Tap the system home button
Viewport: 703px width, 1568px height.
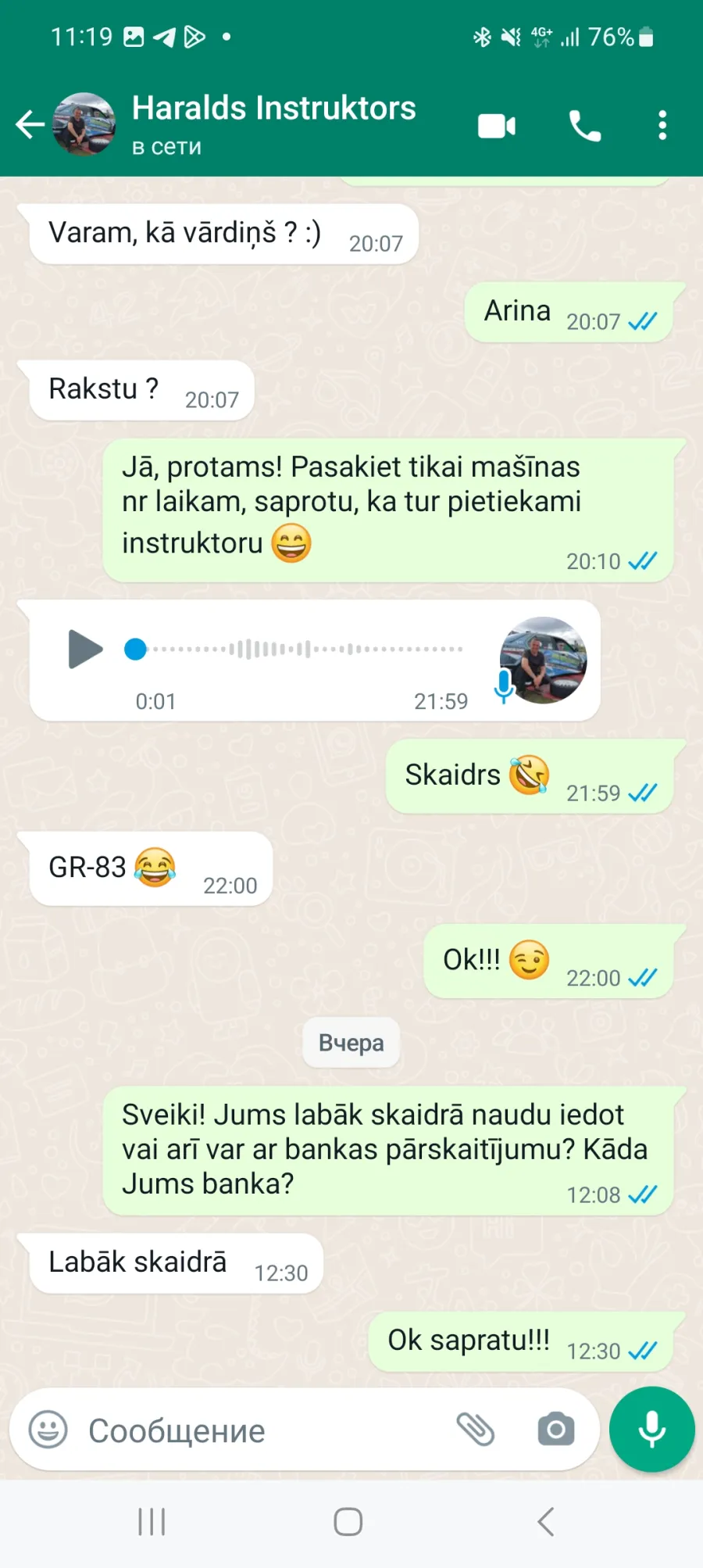pos(348,1522)
